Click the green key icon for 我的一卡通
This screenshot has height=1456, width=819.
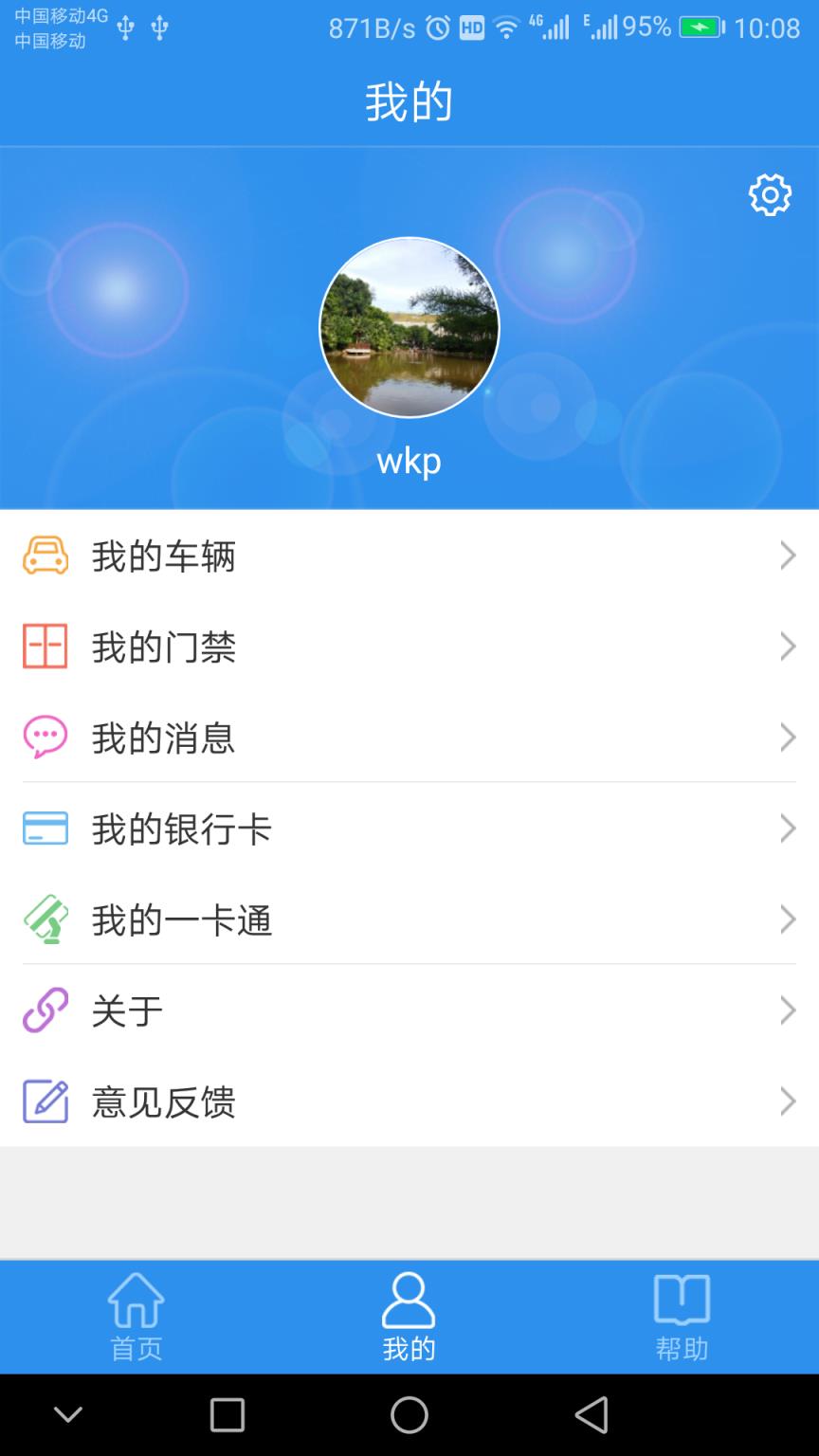pos(45,919)
